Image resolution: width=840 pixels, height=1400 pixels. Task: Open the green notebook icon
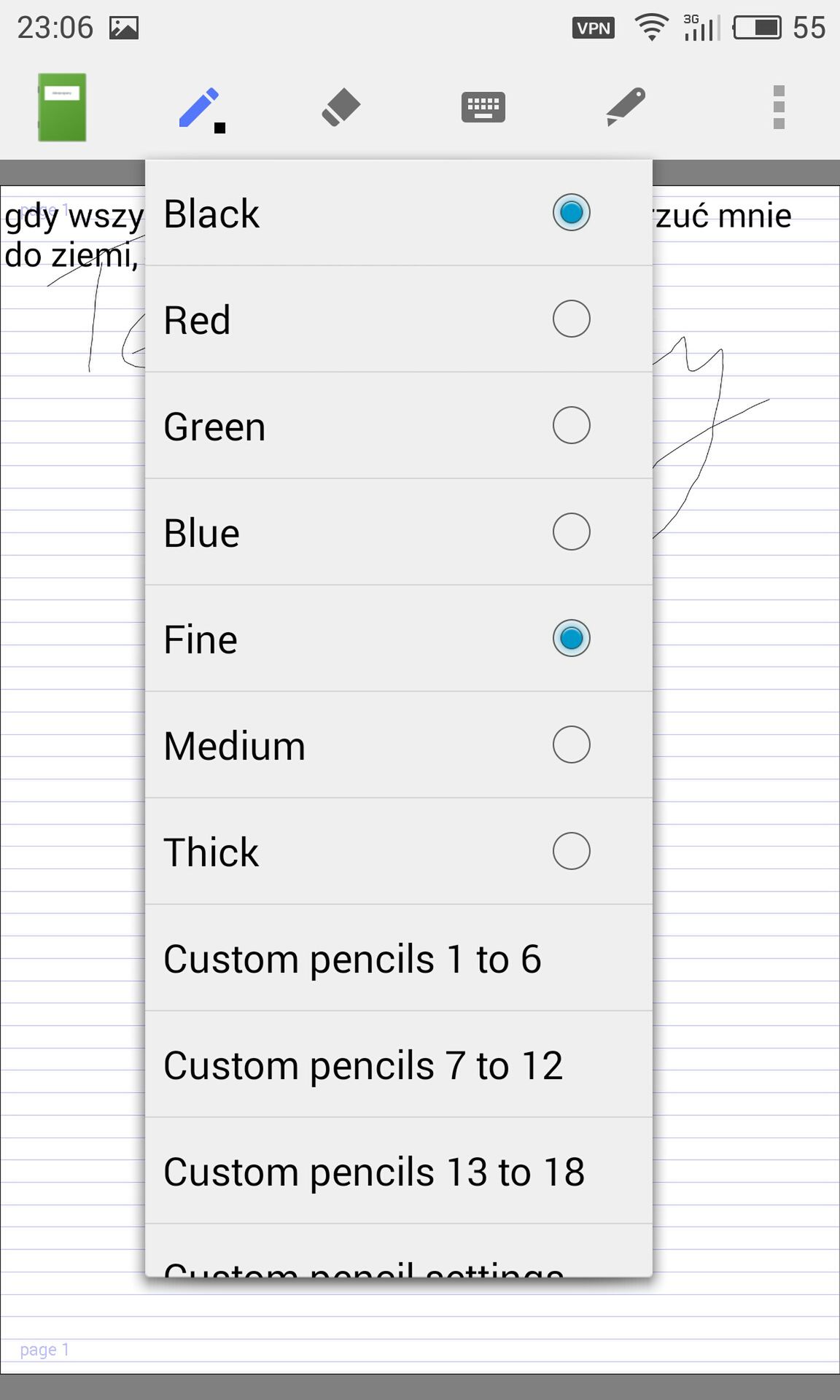coord(62,107)
